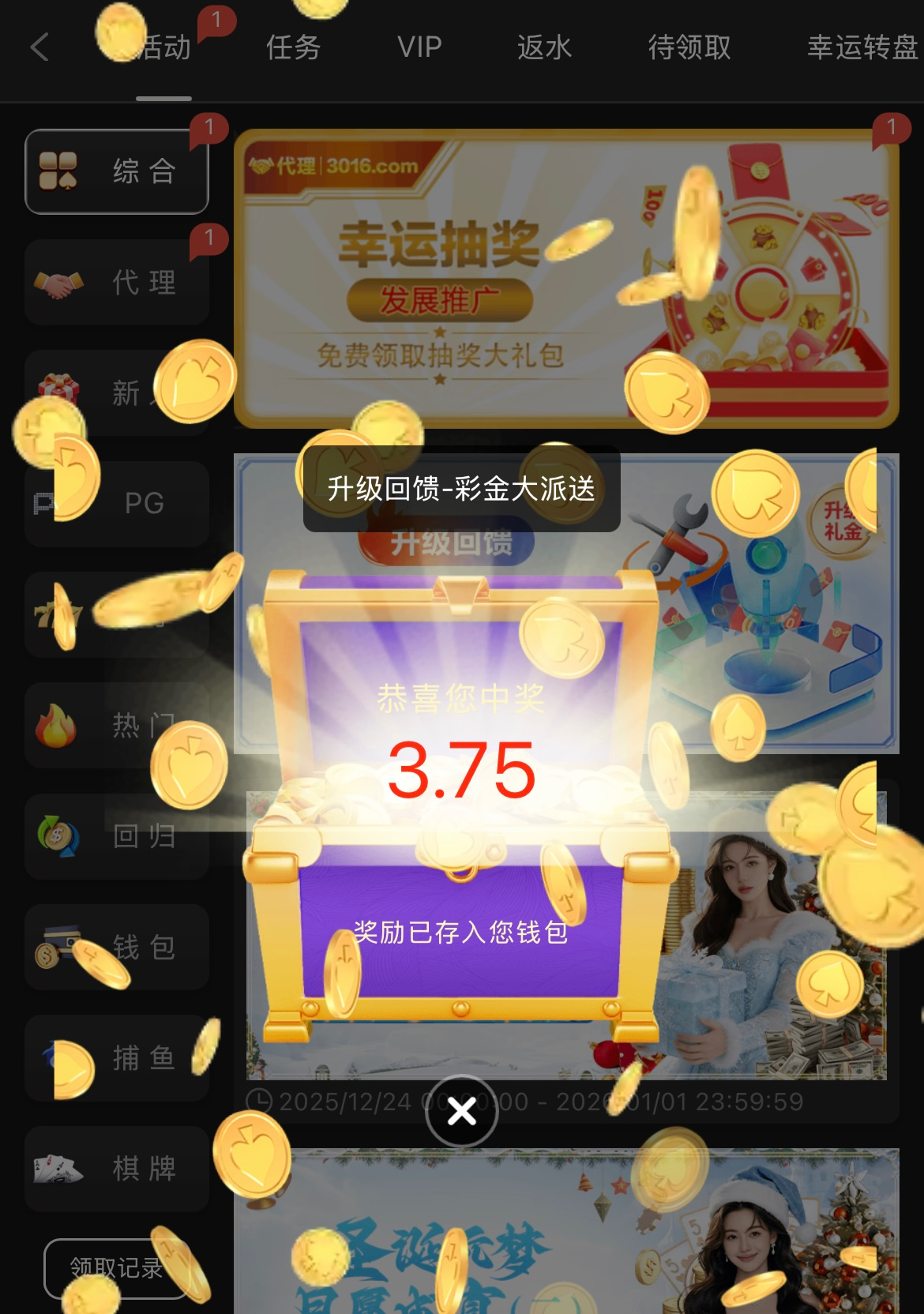This screenshot has height=1314, width=924.
Task: Switch to the VIP tab
Action: coord(419,47)
